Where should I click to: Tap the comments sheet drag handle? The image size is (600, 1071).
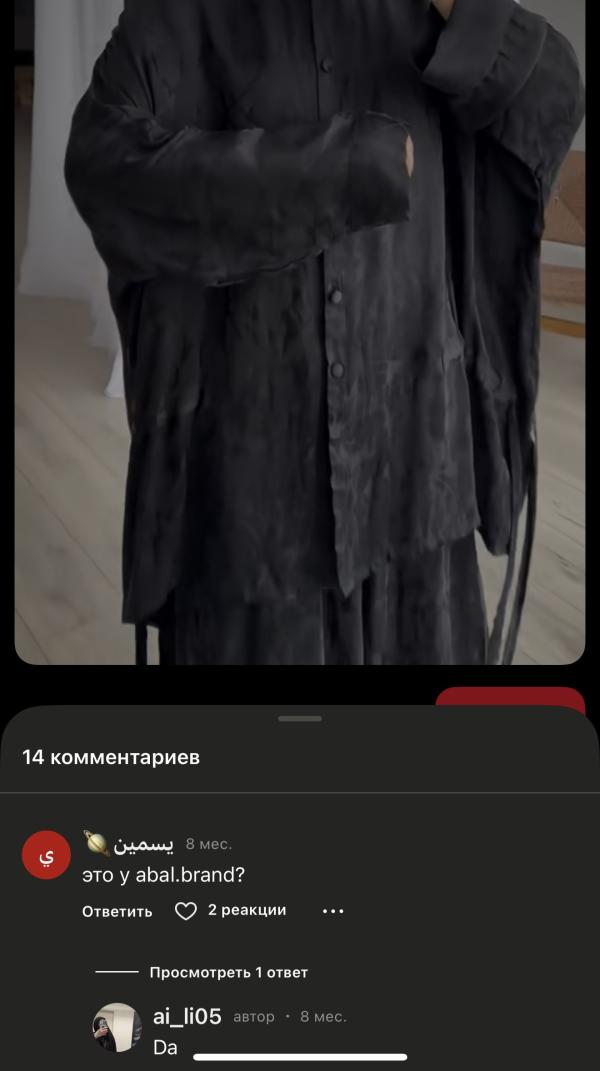pyautogui.click(x=300, y=719)
